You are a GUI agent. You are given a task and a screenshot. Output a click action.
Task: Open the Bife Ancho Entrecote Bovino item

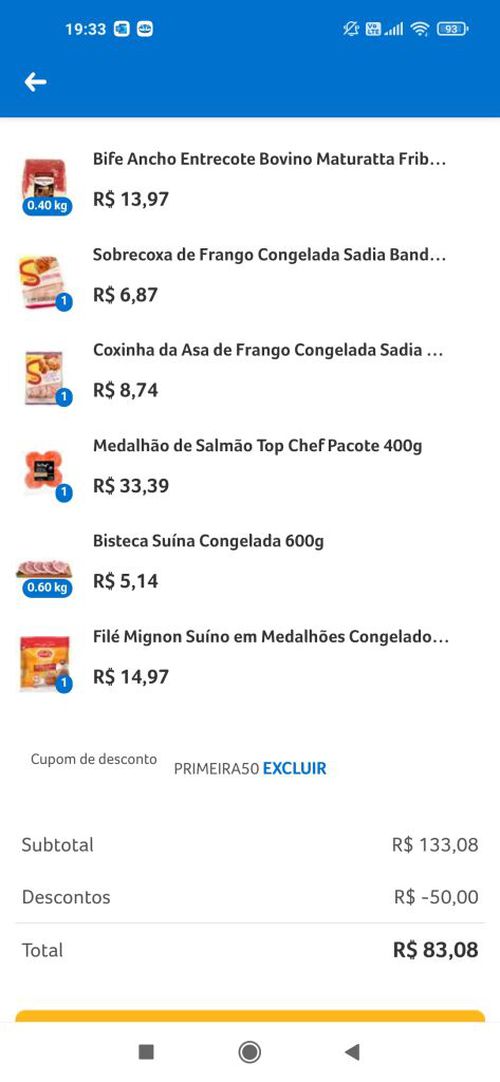coord(250,181)
